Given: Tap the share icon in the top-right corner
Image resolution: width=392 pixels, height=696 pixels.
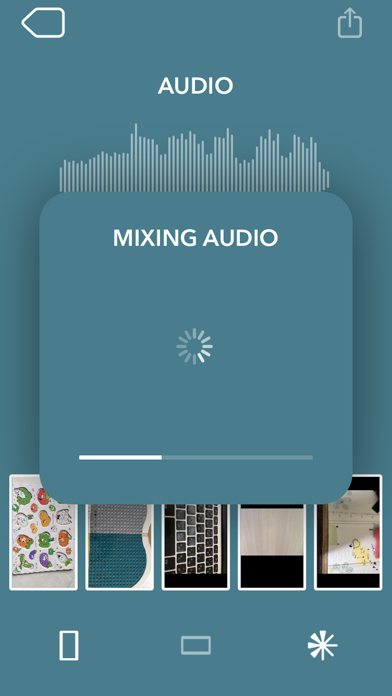Looking at the screenshot, I should (x=350, y=23).
